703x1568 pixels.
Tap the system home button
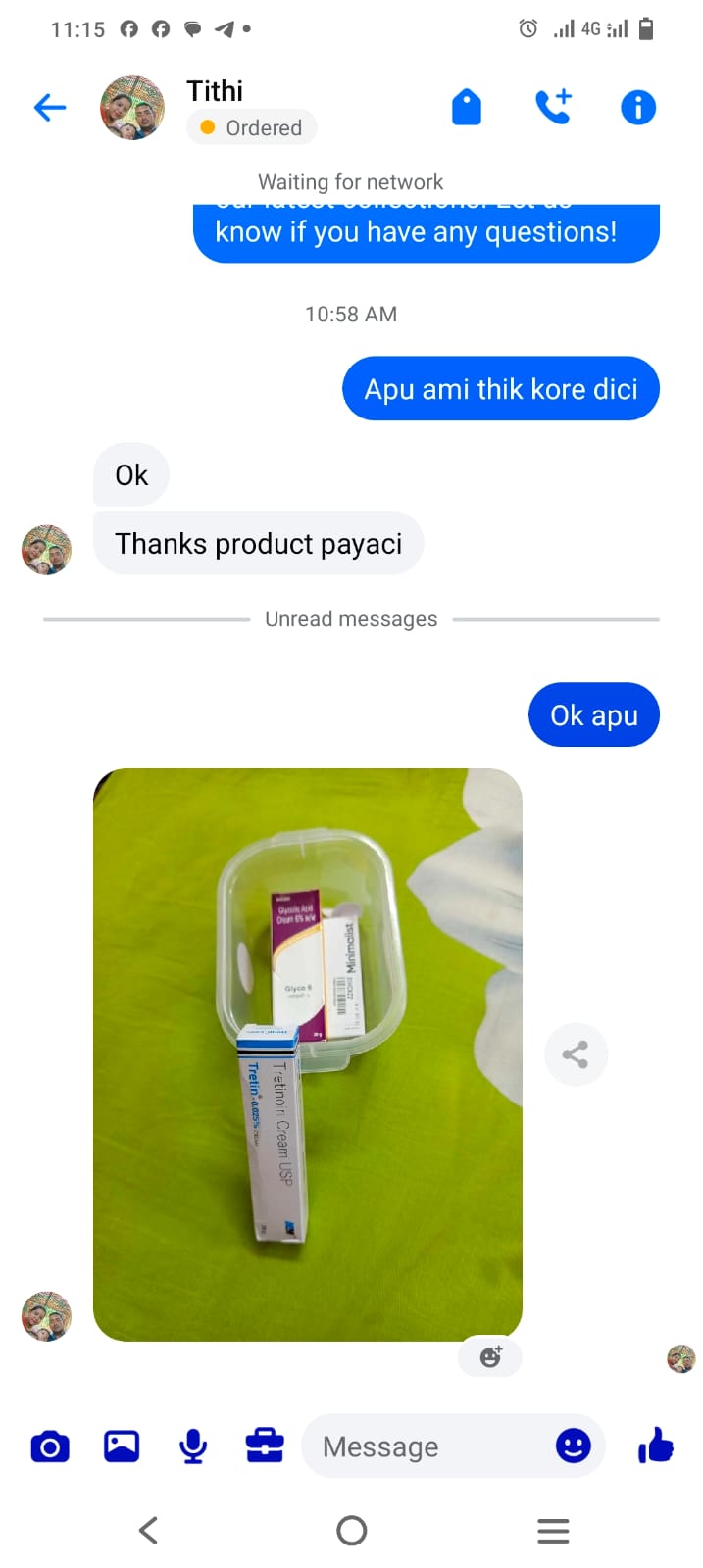pyautogui.click(x=351, y=1531)
